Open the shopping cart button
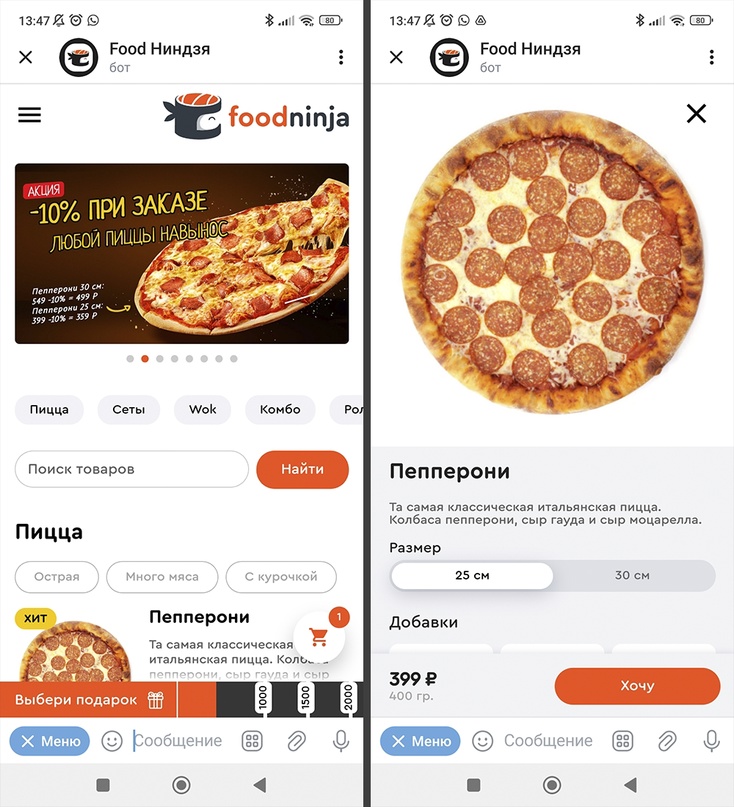734x807 pixels. coord(319,636)
